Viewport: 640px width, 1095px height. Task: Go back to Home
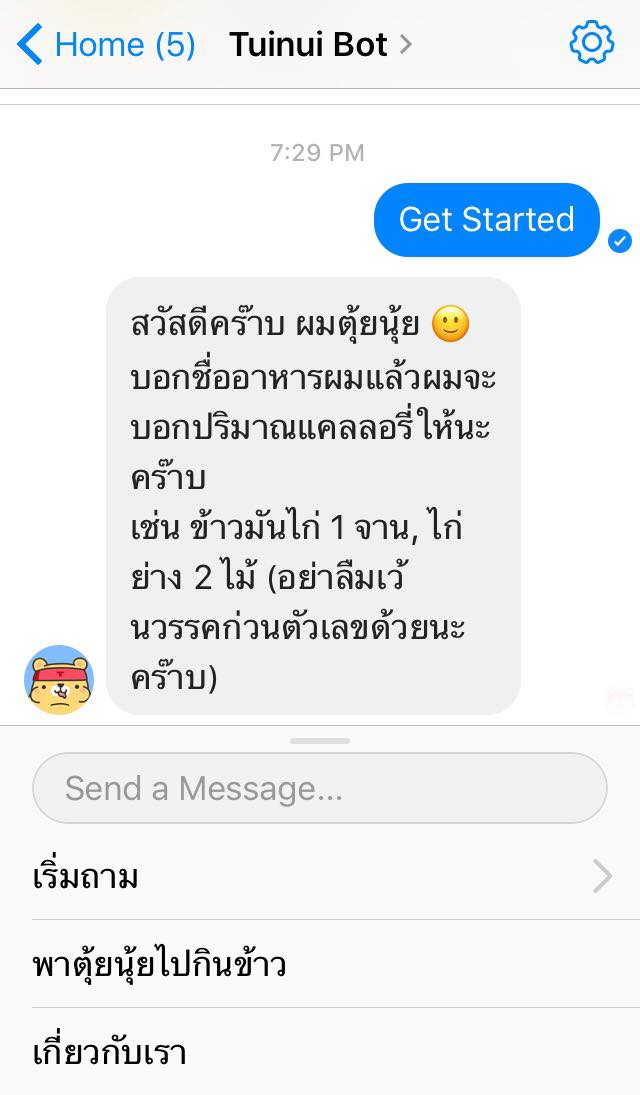106,44
